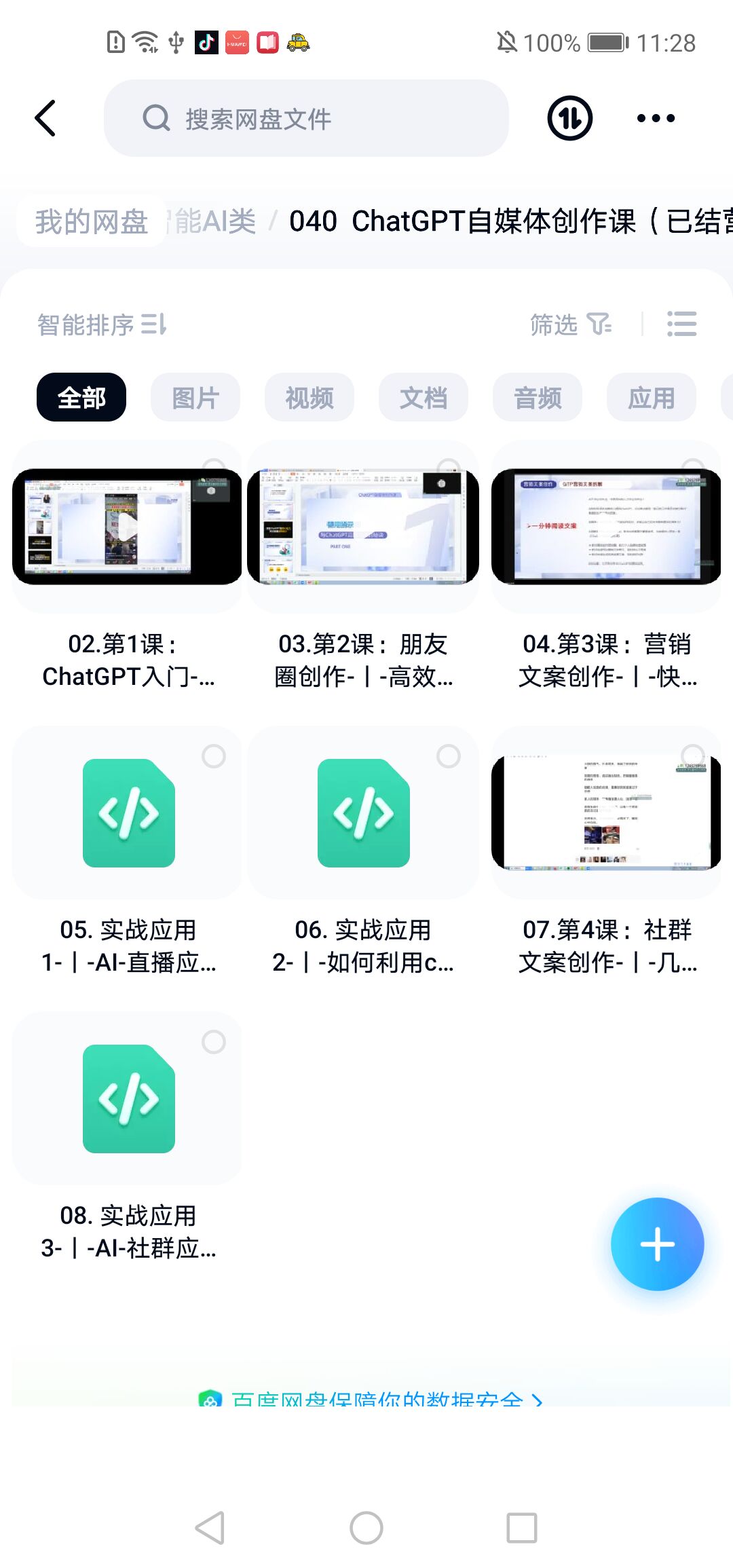Open video 02.第1课 ChatGPT入门
The image size is (733, 1568).
tap(128, 527)
